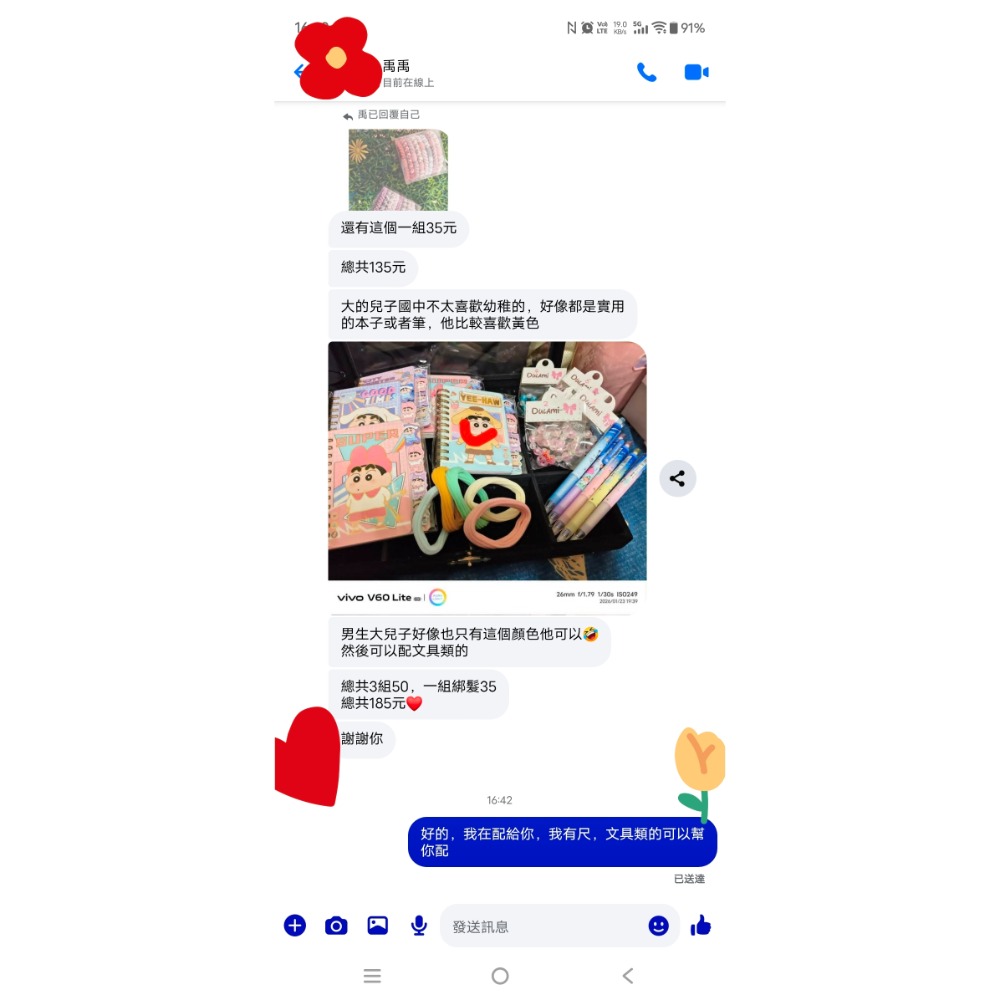Open the emoji picker in message field
The height and width of the screenshot is (1000, 1000).
[658, 926]
